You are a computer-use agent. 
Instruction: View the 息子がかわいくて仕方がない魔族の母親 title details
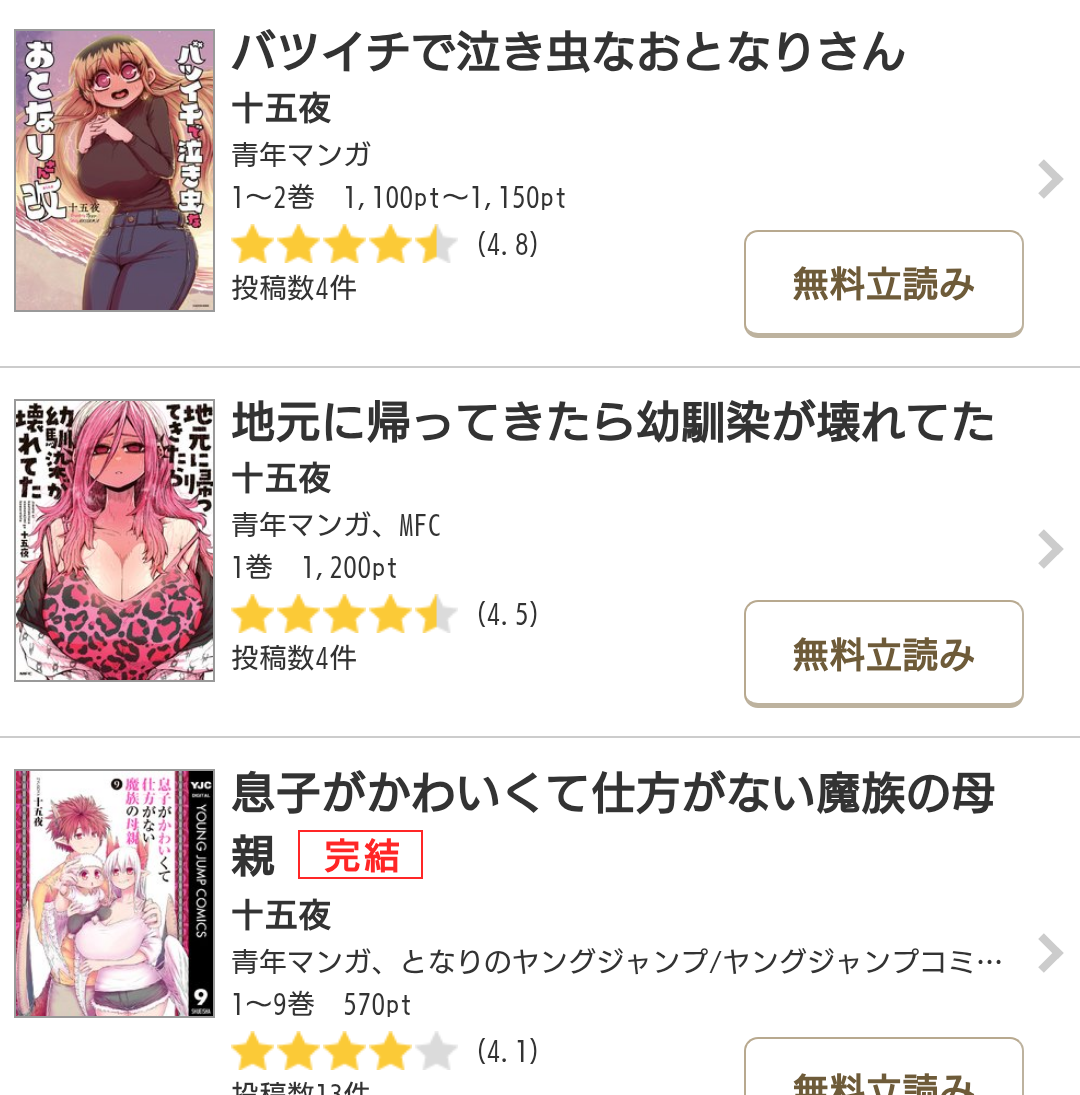pyautogui.click(x=613, y=795)
